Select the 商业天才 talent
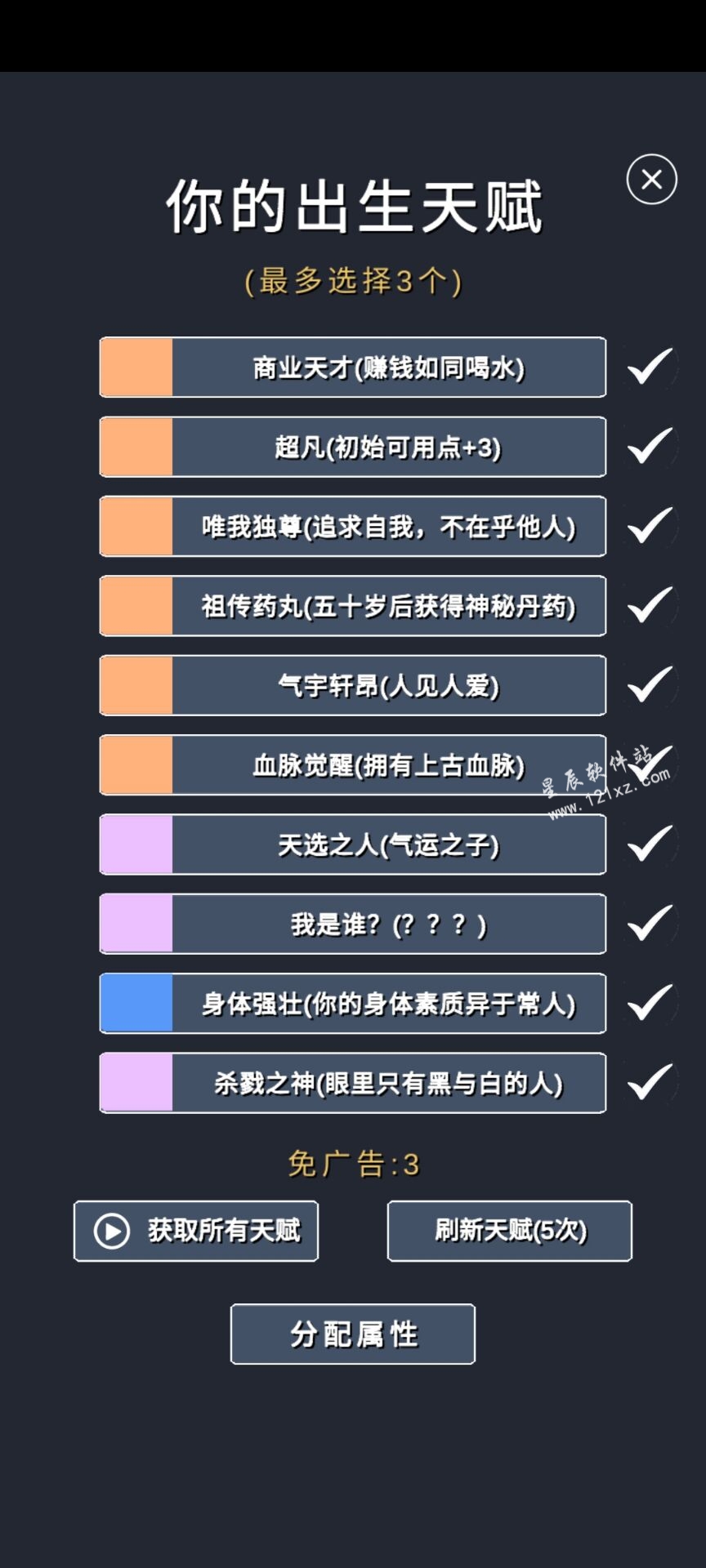The image size is (706, 1568). [x=353, y=367]
